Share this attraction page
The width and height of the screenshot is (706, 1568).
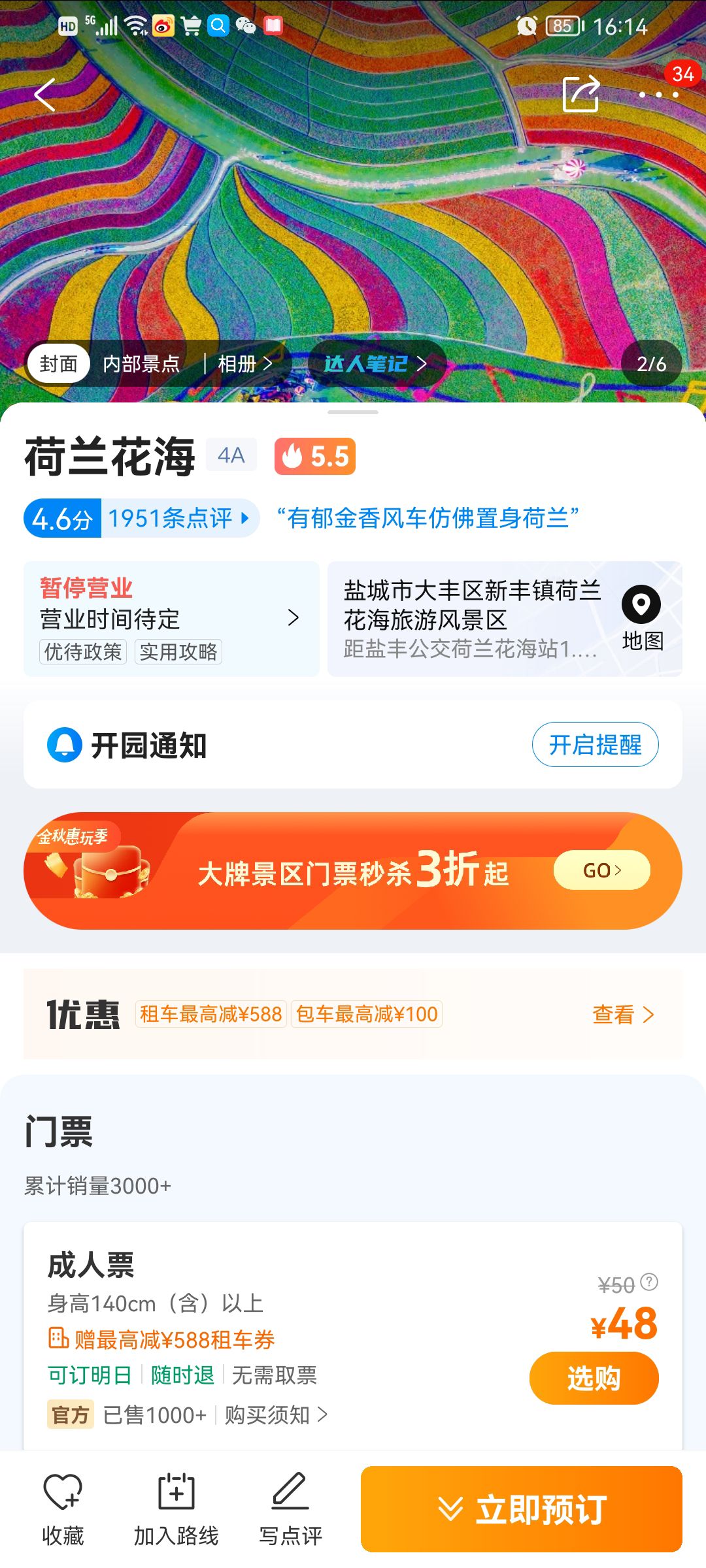pyautogui.click(x=580, y=94)
